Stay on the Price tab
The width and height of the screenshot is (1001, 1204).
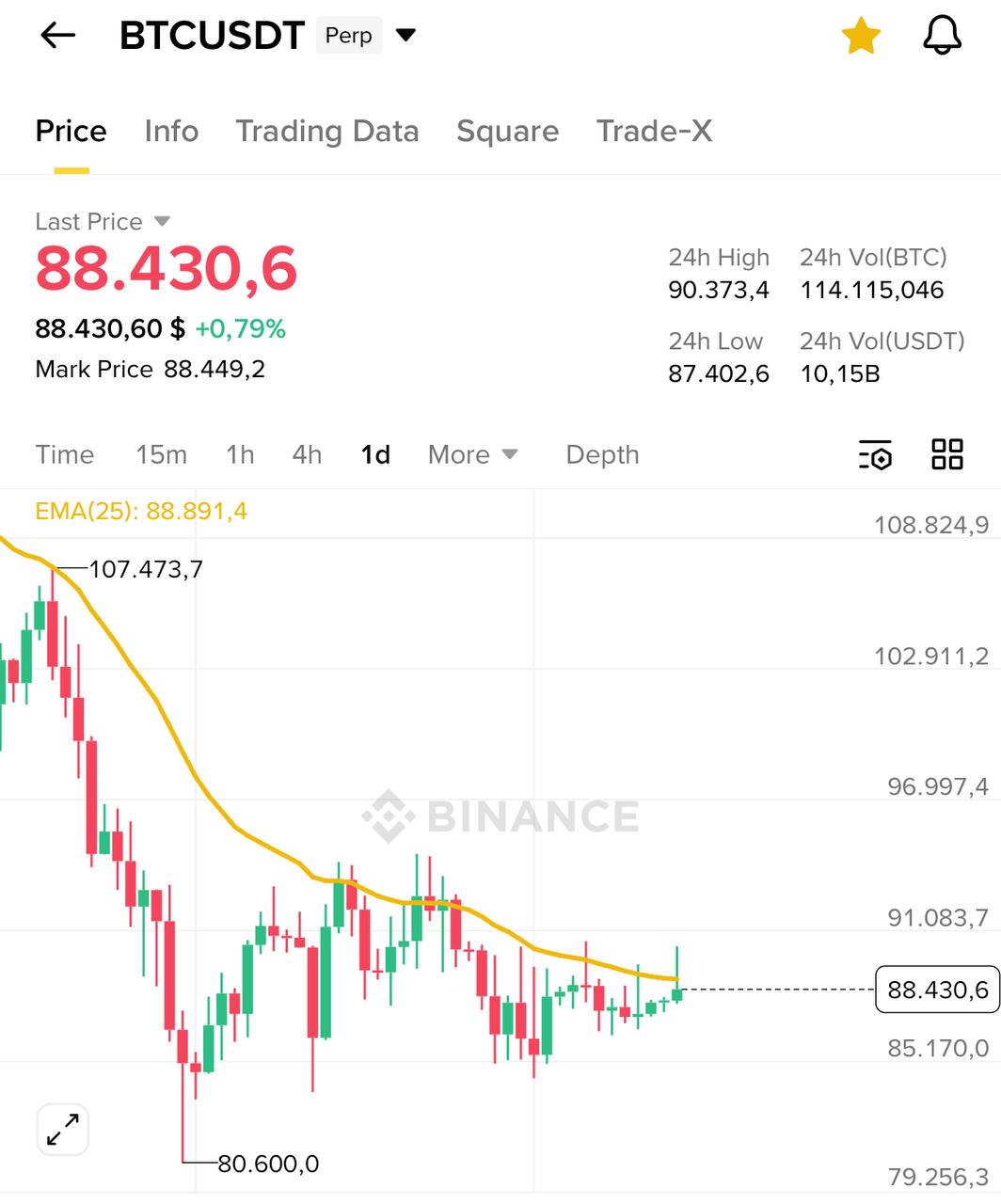[x=71, y=131]
